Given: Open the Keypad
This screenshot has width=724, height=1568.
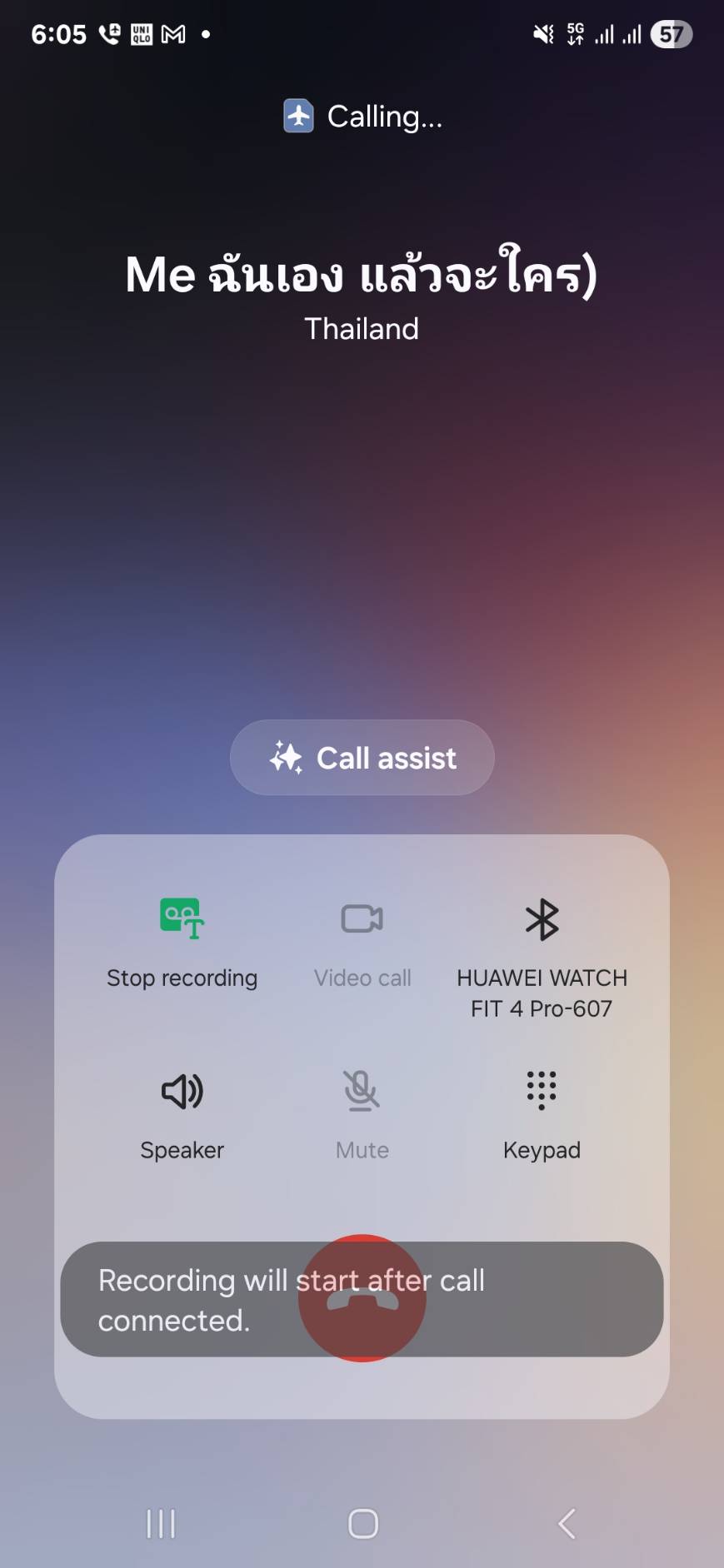Looking at the screenshot, I should (542, 1113).
